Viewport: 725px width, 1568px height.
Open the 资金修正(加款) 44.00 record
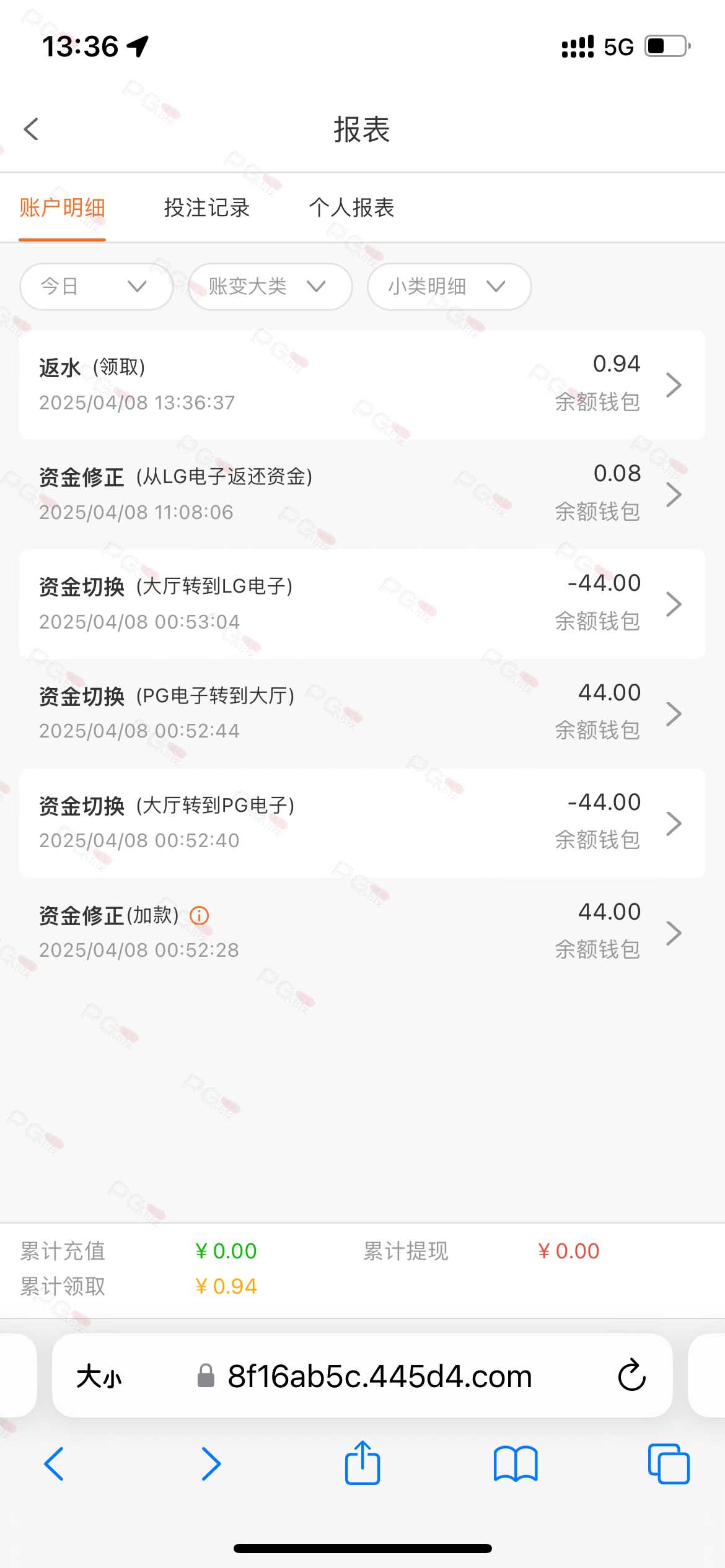(362, 933)
